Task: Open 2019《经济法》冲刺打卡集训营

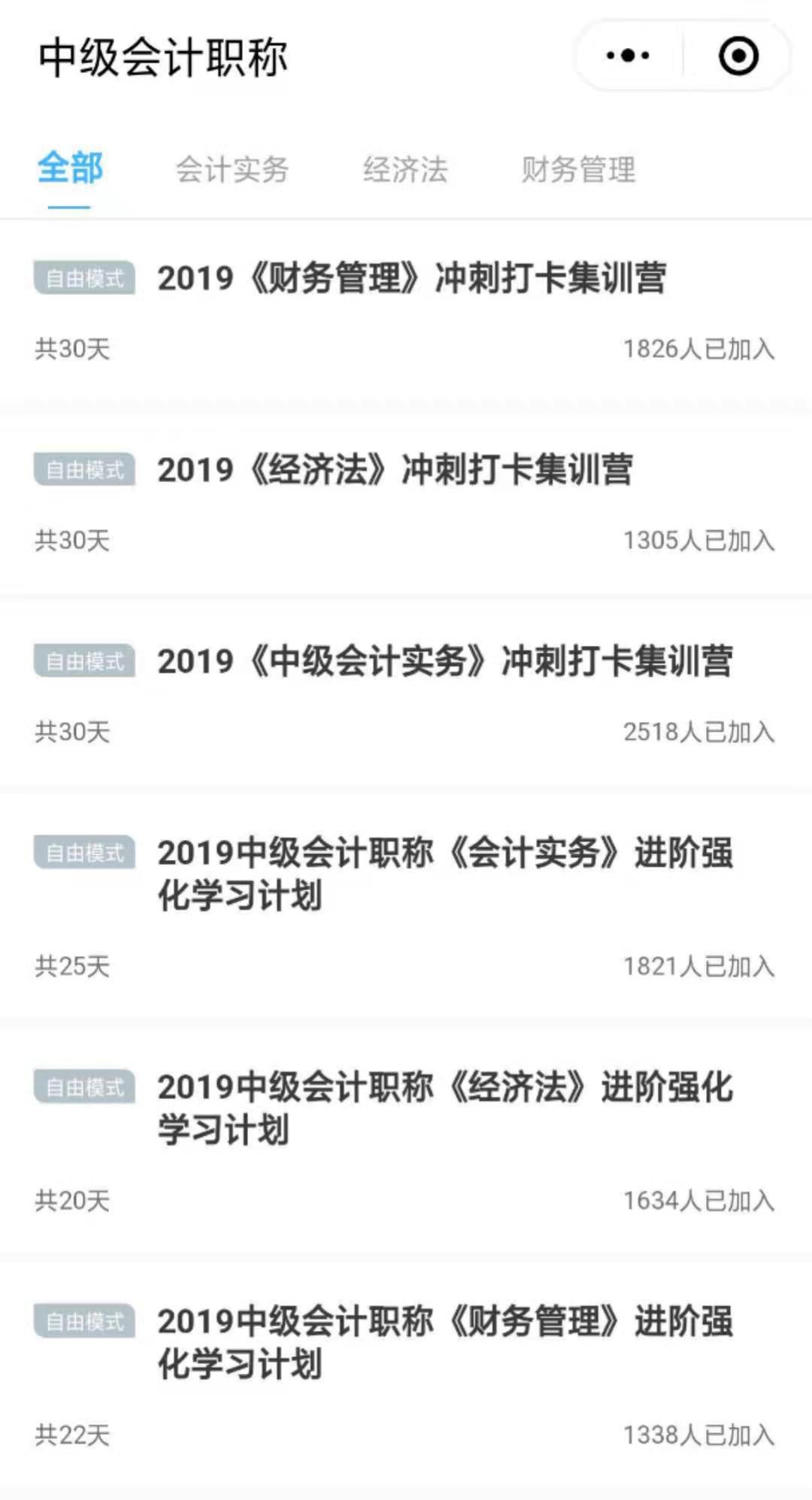Action: (x=395, y=470)
